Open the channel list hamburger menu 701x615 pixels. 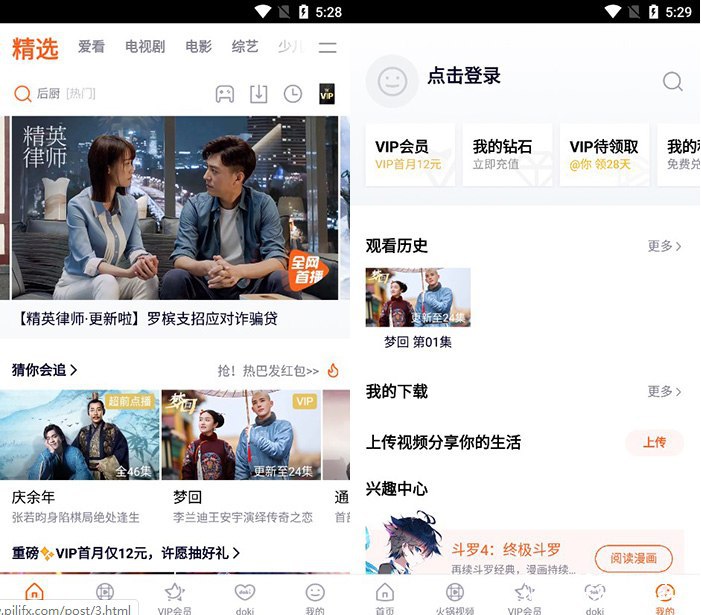[327, 48]
